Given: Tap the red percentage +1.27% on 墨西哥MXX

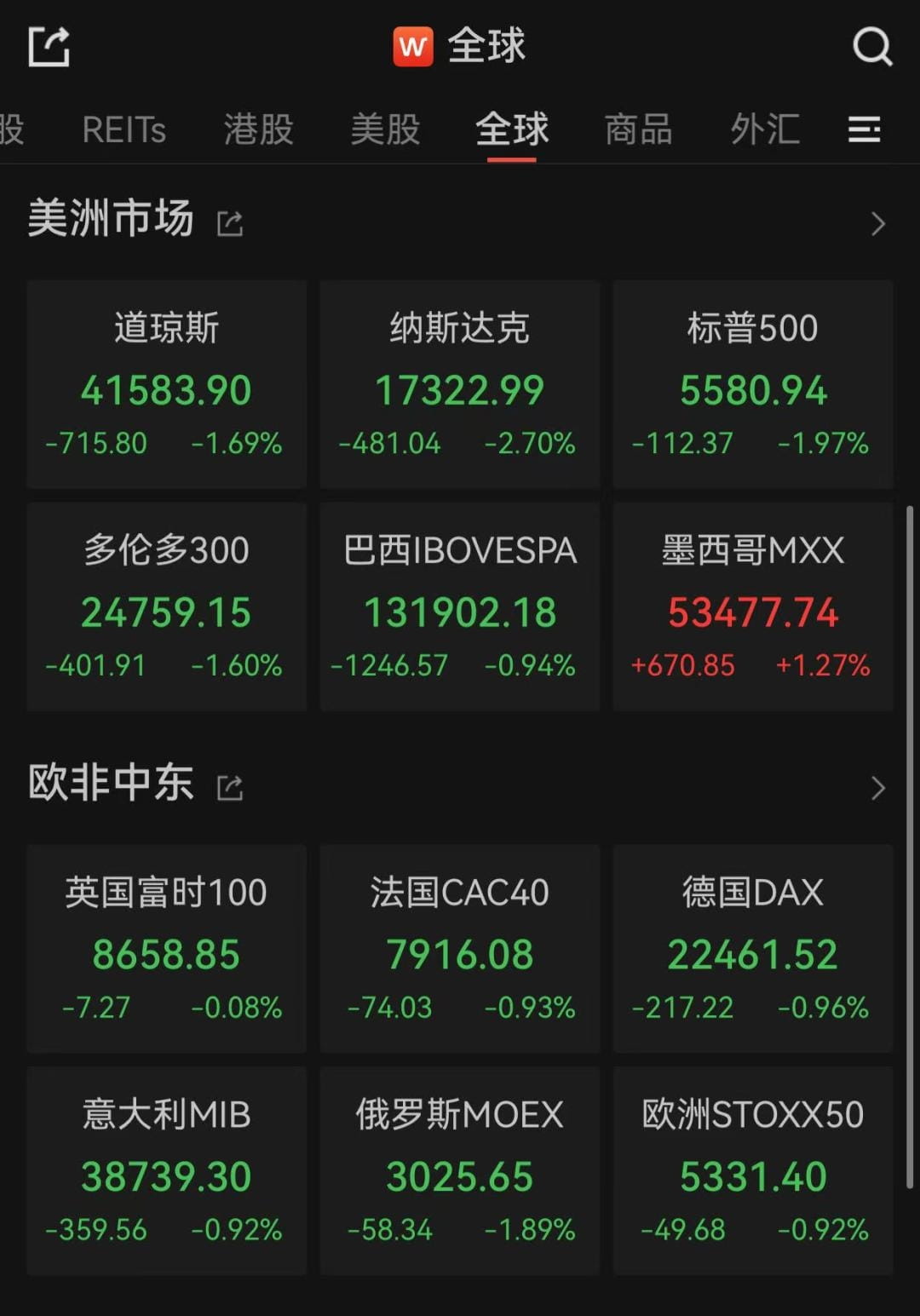Looking at the screenshot, I should click(x=822, y=664).
